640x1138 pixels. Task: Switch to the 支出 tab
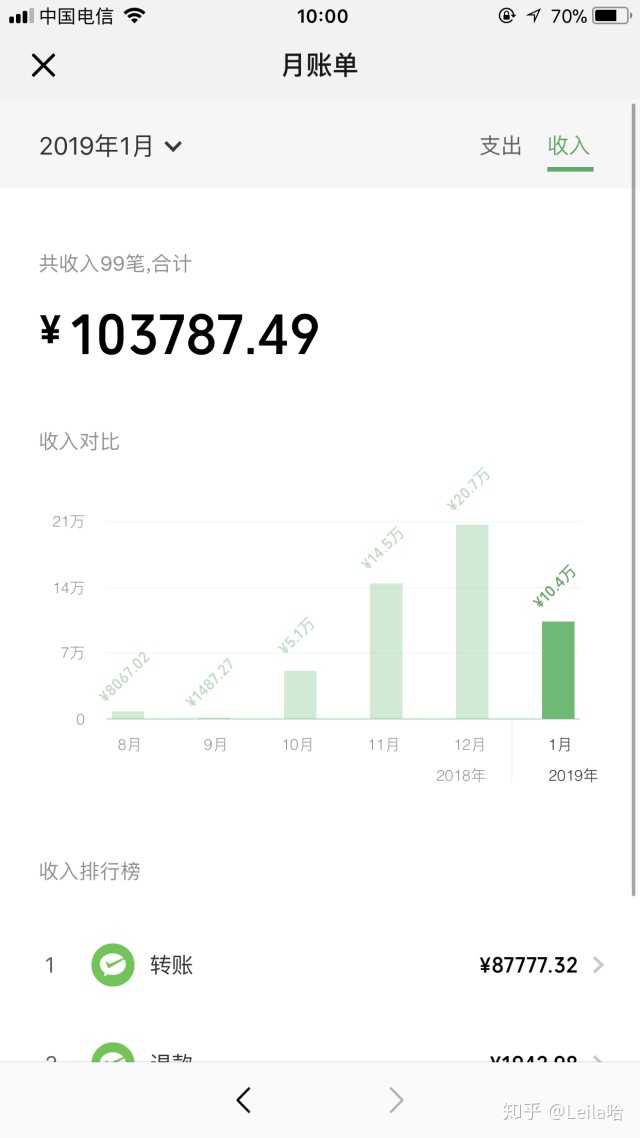(x=500, y=146)
